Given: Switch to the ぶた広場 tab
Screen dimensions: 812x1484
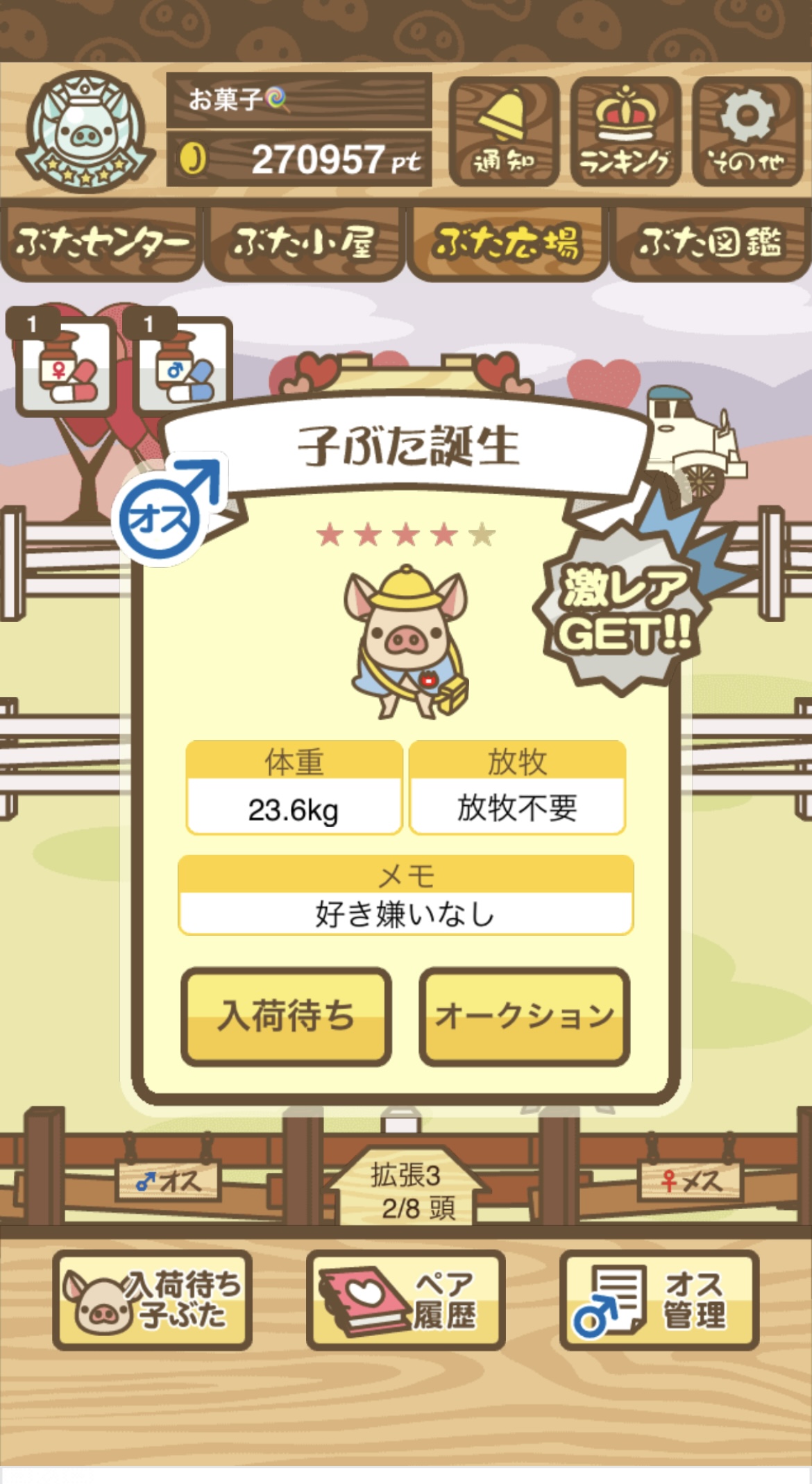Looking at the screenshot, I should (507, 243).
